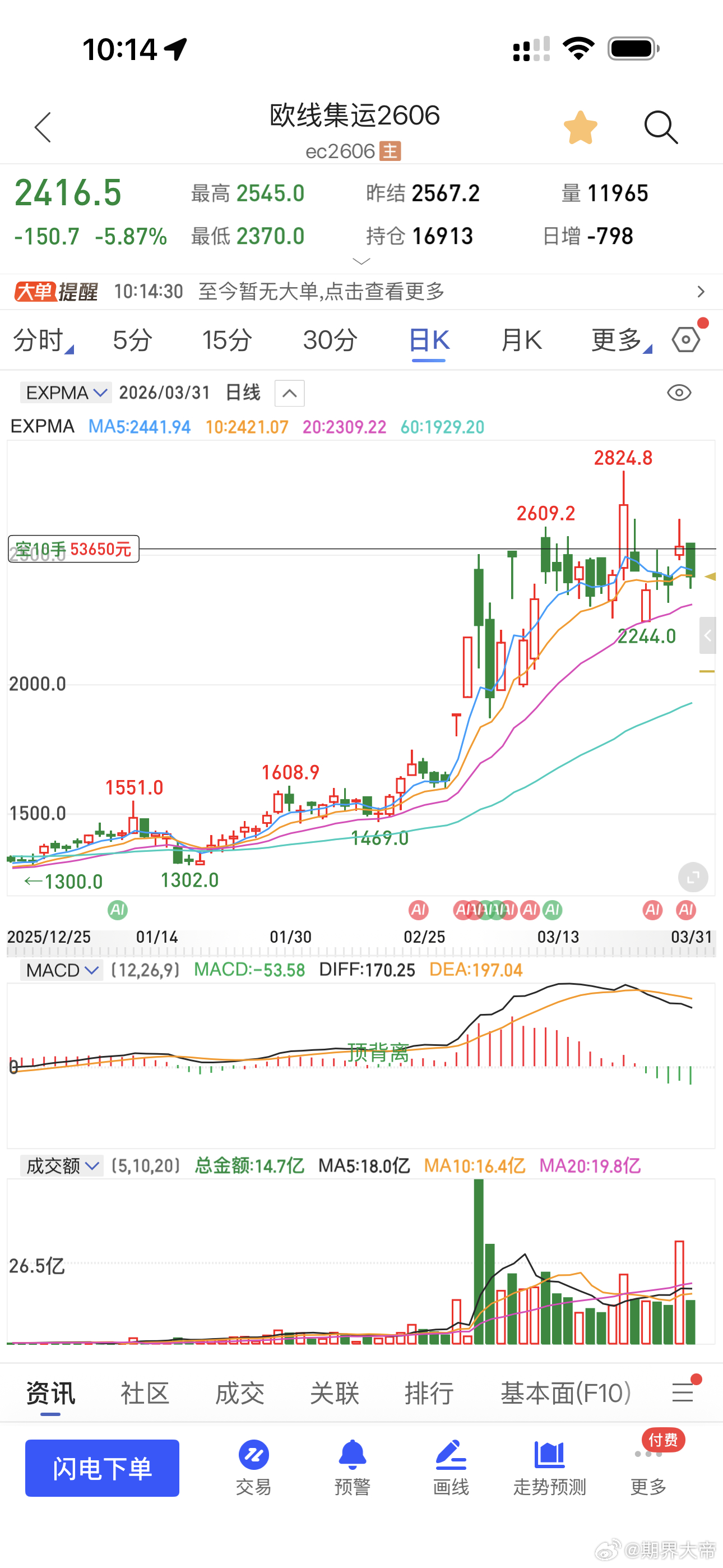This screenshot has height=1568, width=723.
Task: Open chart settings gear icon
Action: point(685,340)
